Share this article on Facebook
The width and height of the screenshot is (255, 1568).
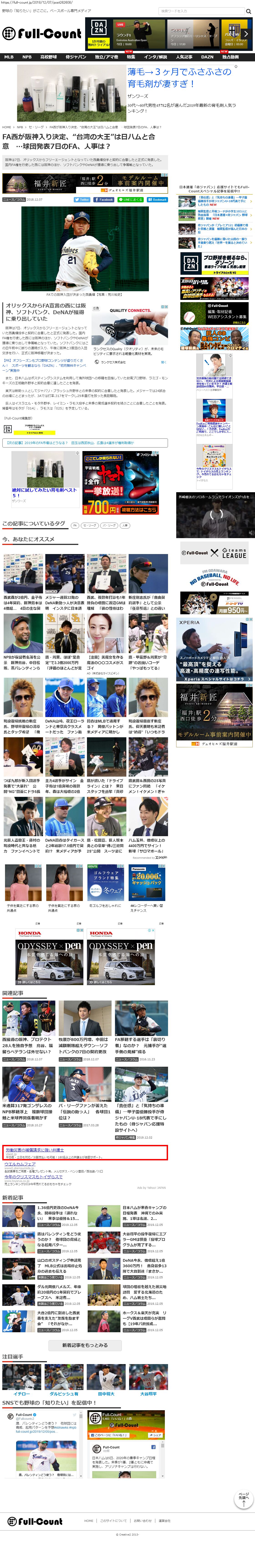[104, 199]
